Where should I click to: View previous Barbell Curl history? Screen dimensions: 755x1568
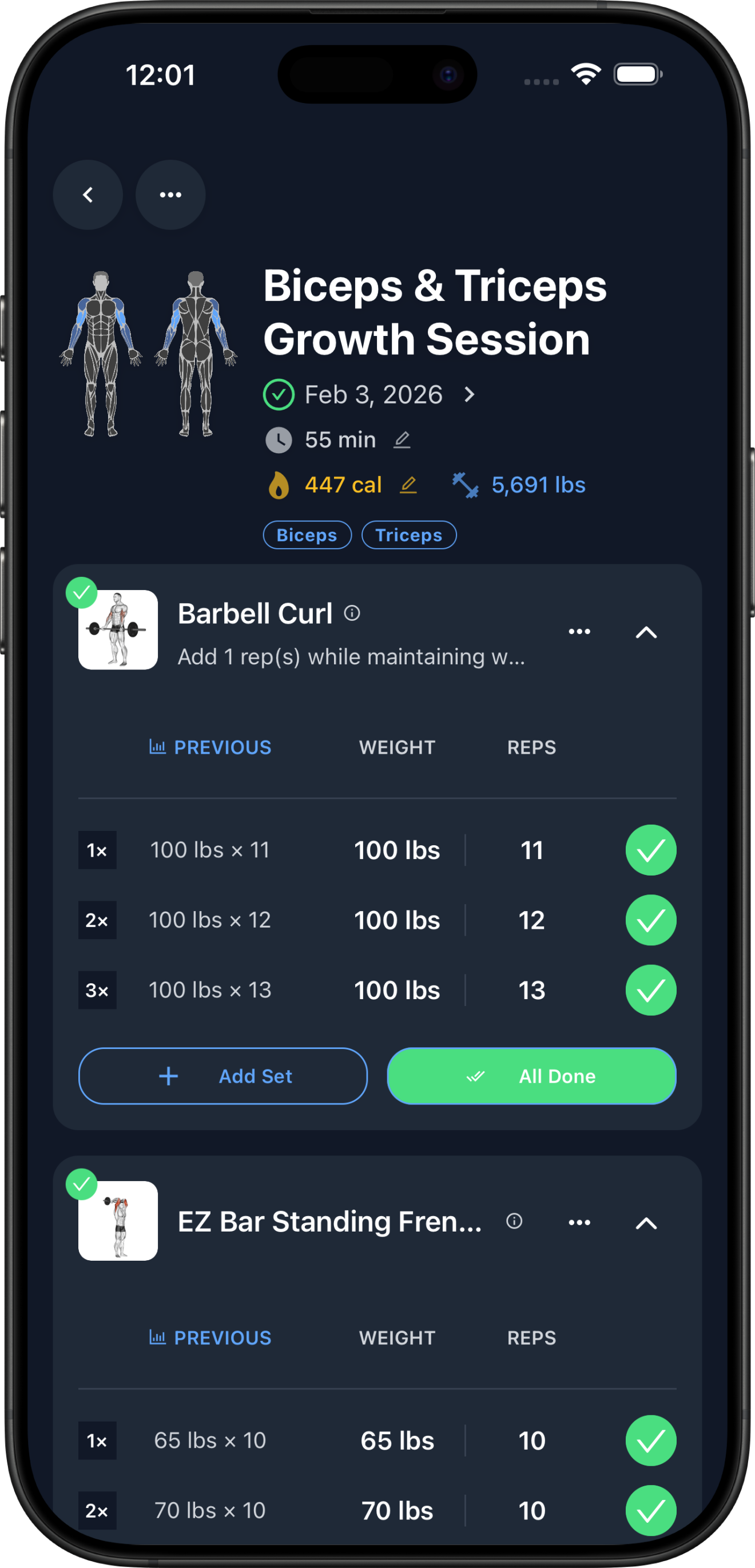pyautogui.click(x=210, y=747)
